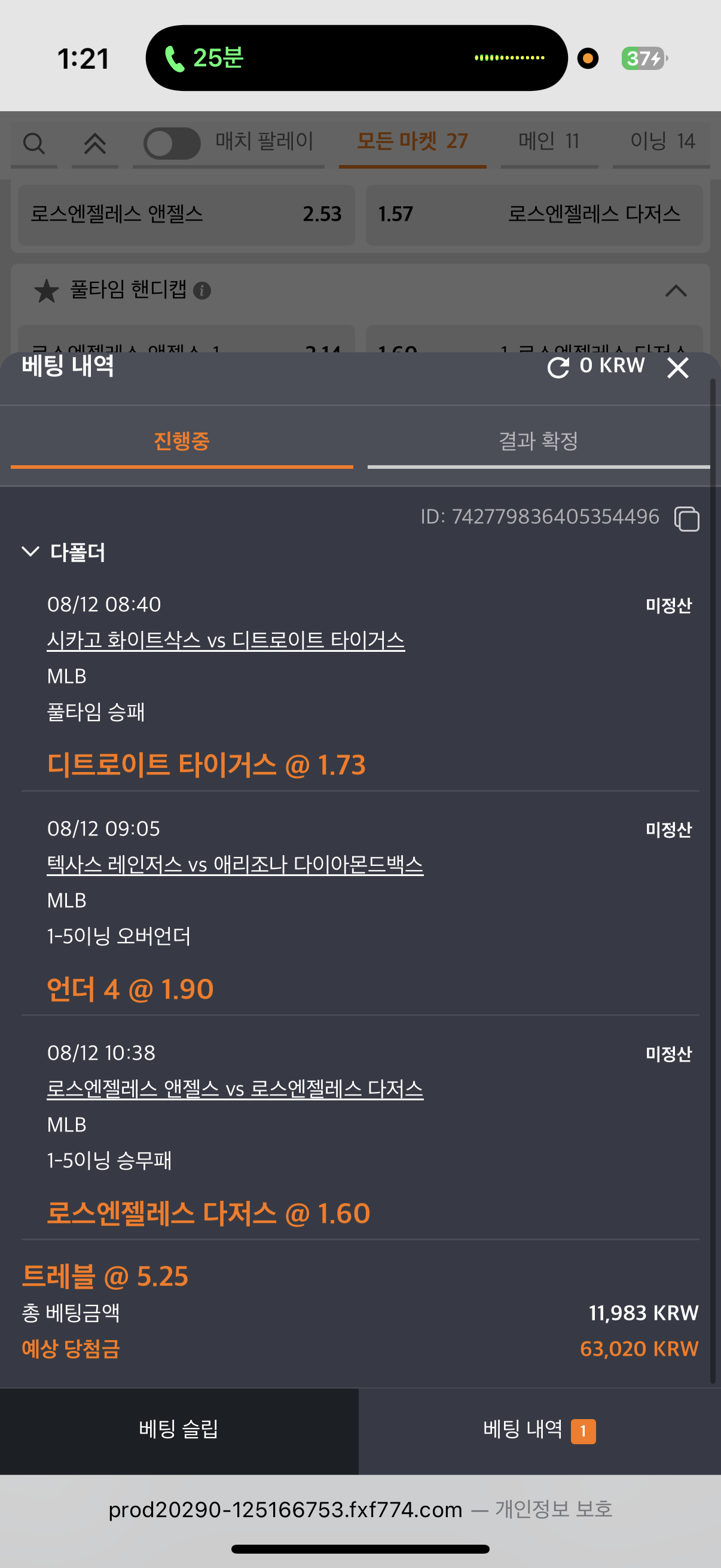Select the 진행중 tab
The width and height of the screenshot is (721, 1568).
(181, 441)
